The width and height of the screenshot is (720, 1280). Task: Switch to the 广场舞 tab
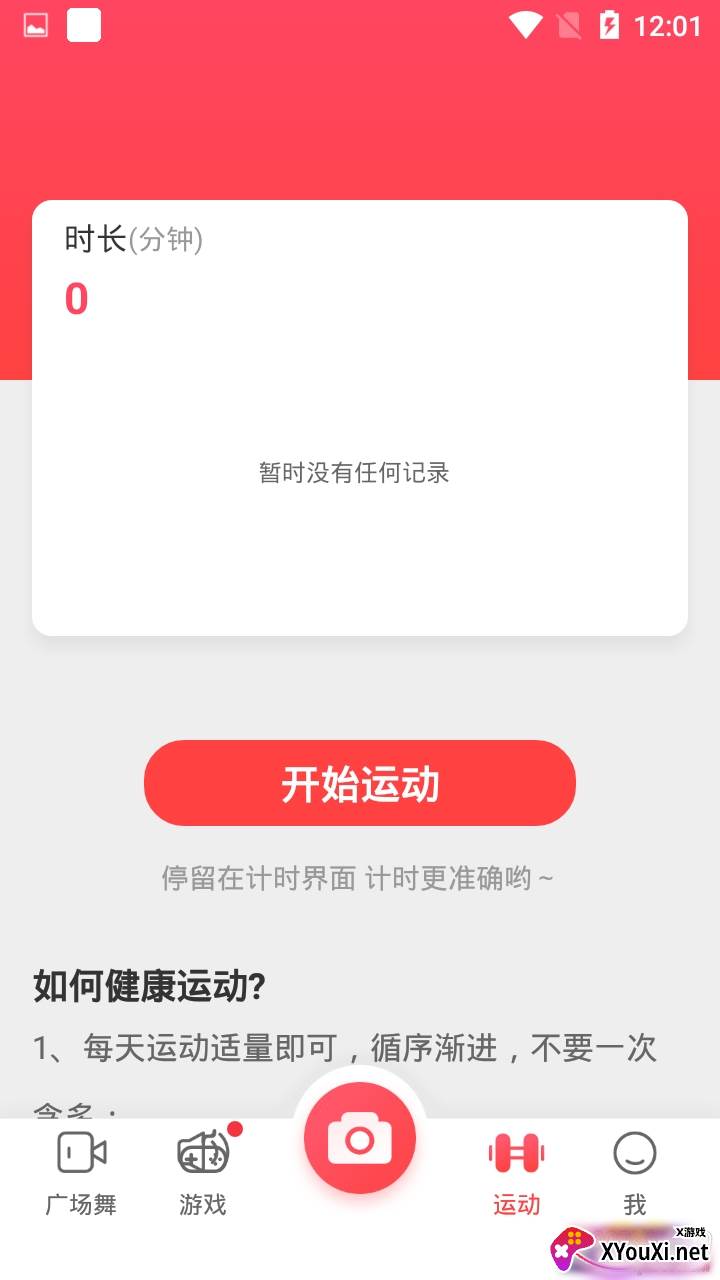tap(81, 1174)
